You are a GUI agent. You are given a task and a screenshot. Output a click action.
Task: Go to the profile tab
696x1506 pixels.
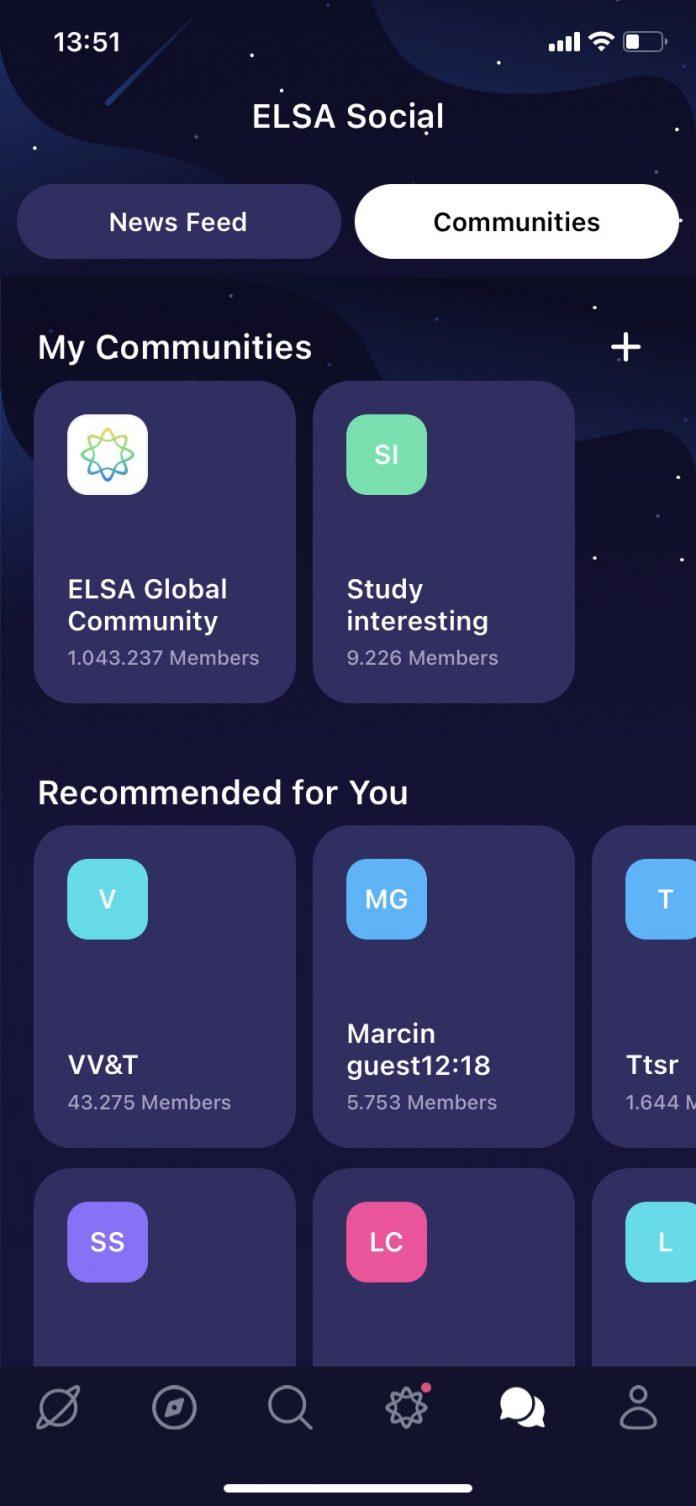(638, 1409)
